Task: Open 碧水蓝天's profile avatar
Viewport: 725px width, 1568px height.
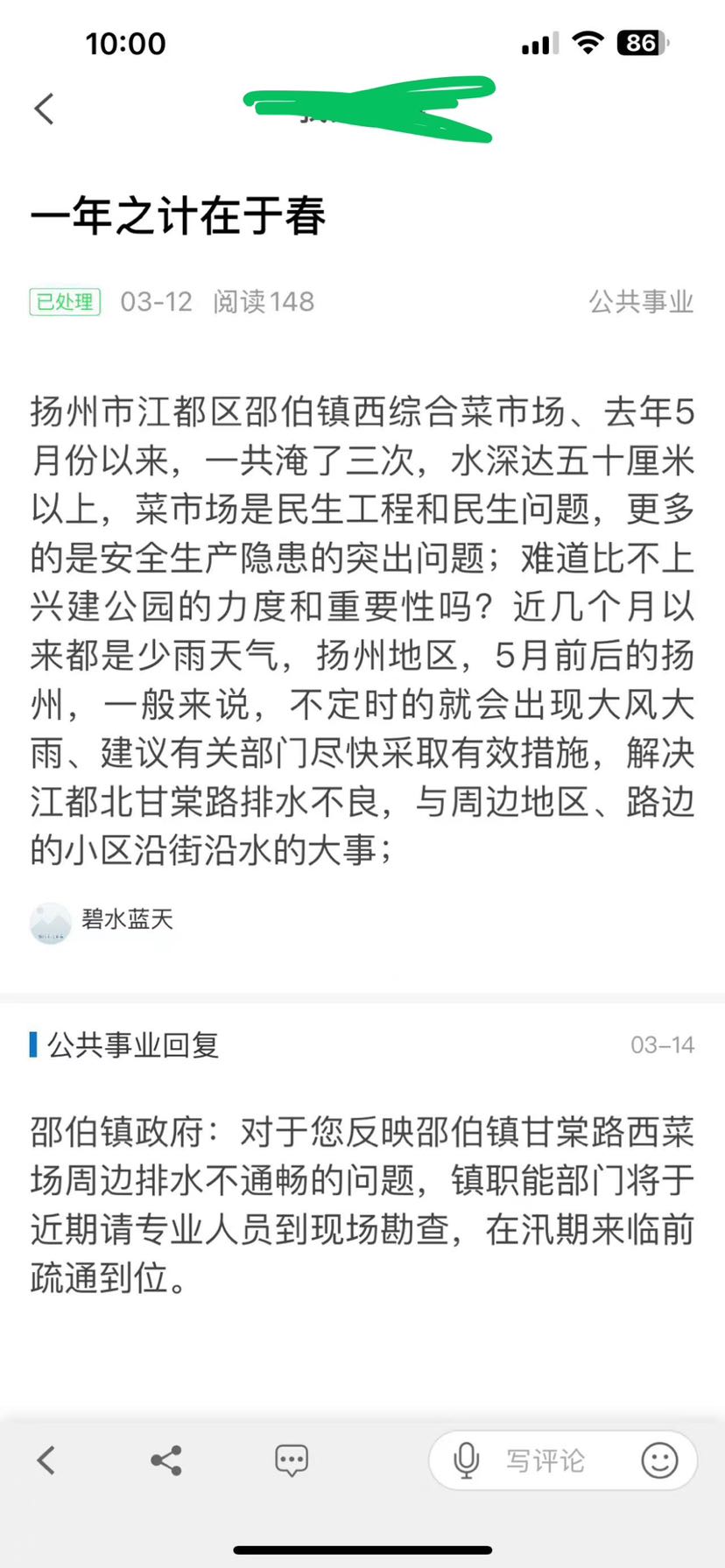Action: pos(51,923)
